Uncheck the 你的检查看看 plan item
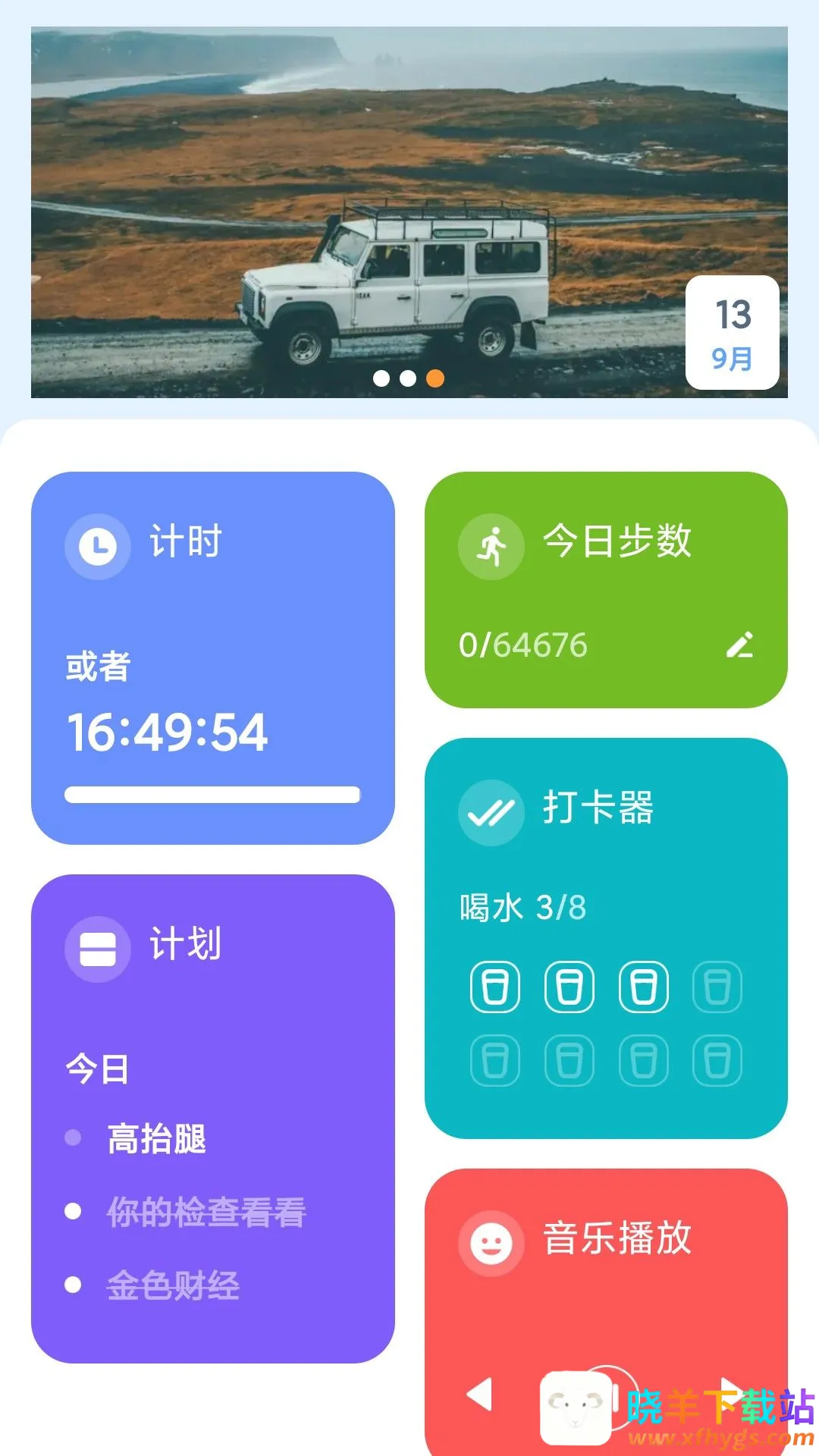The image size is (819, 1456). pyautogui.click(x=74, y=1211)
